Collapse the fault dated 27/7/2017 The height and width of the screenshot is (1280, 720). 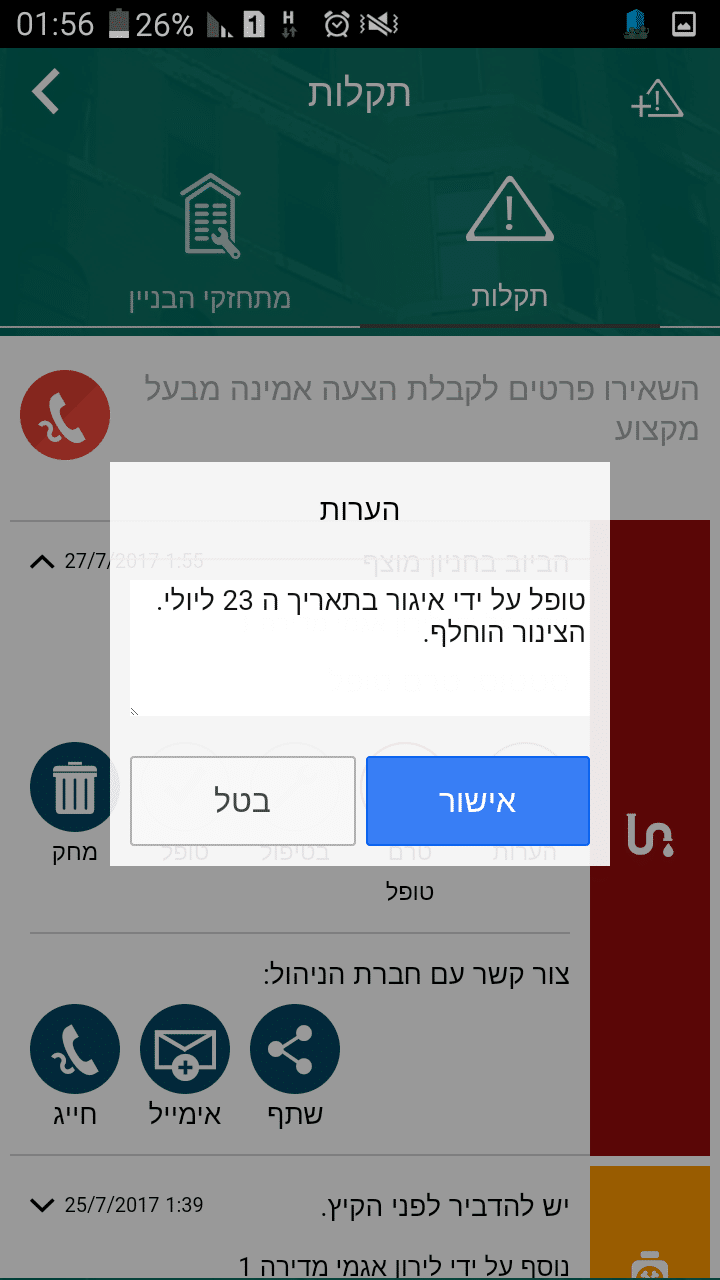pos(42,562)
